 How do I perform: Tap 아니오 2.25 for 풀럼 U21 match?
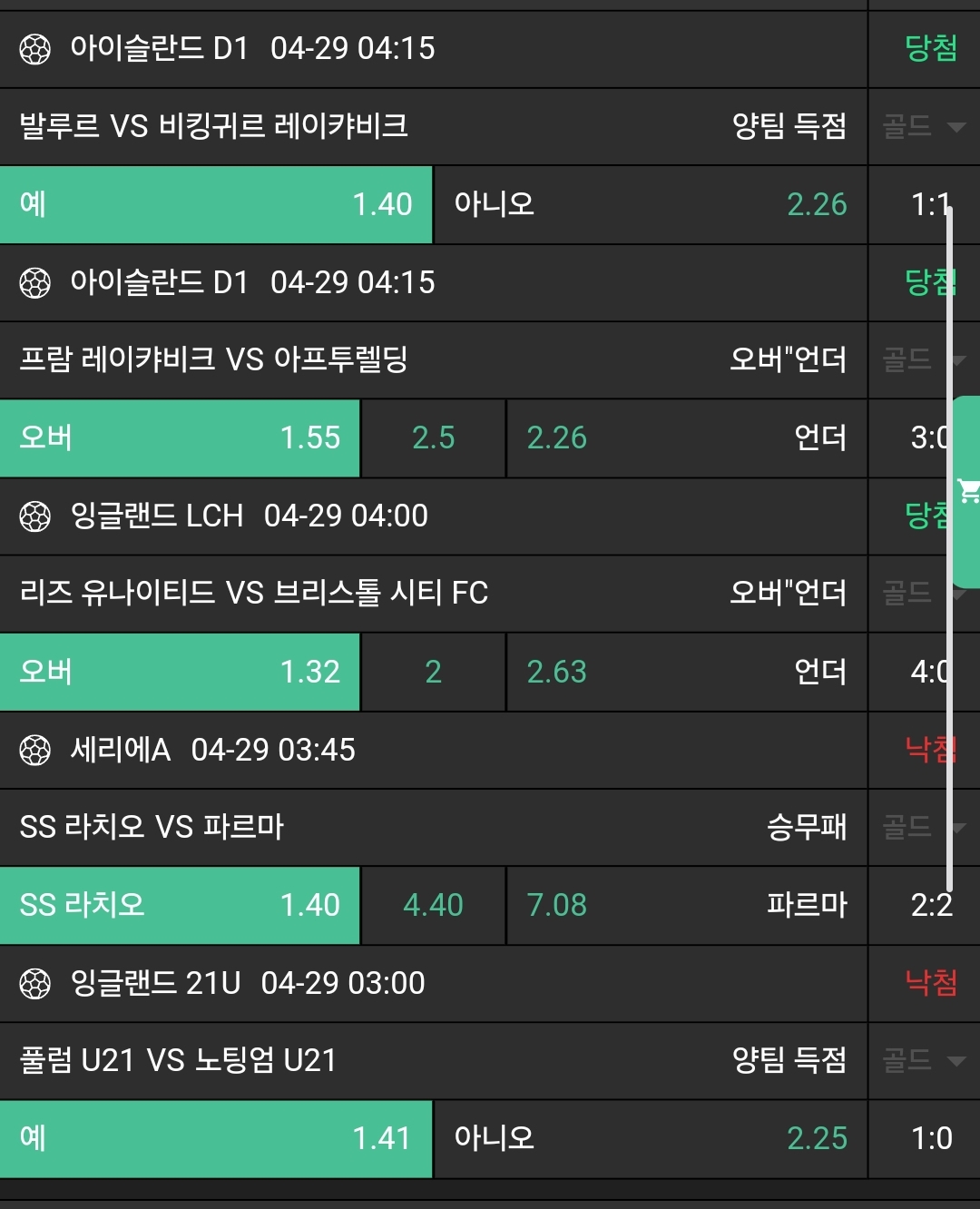point(650,1138)
